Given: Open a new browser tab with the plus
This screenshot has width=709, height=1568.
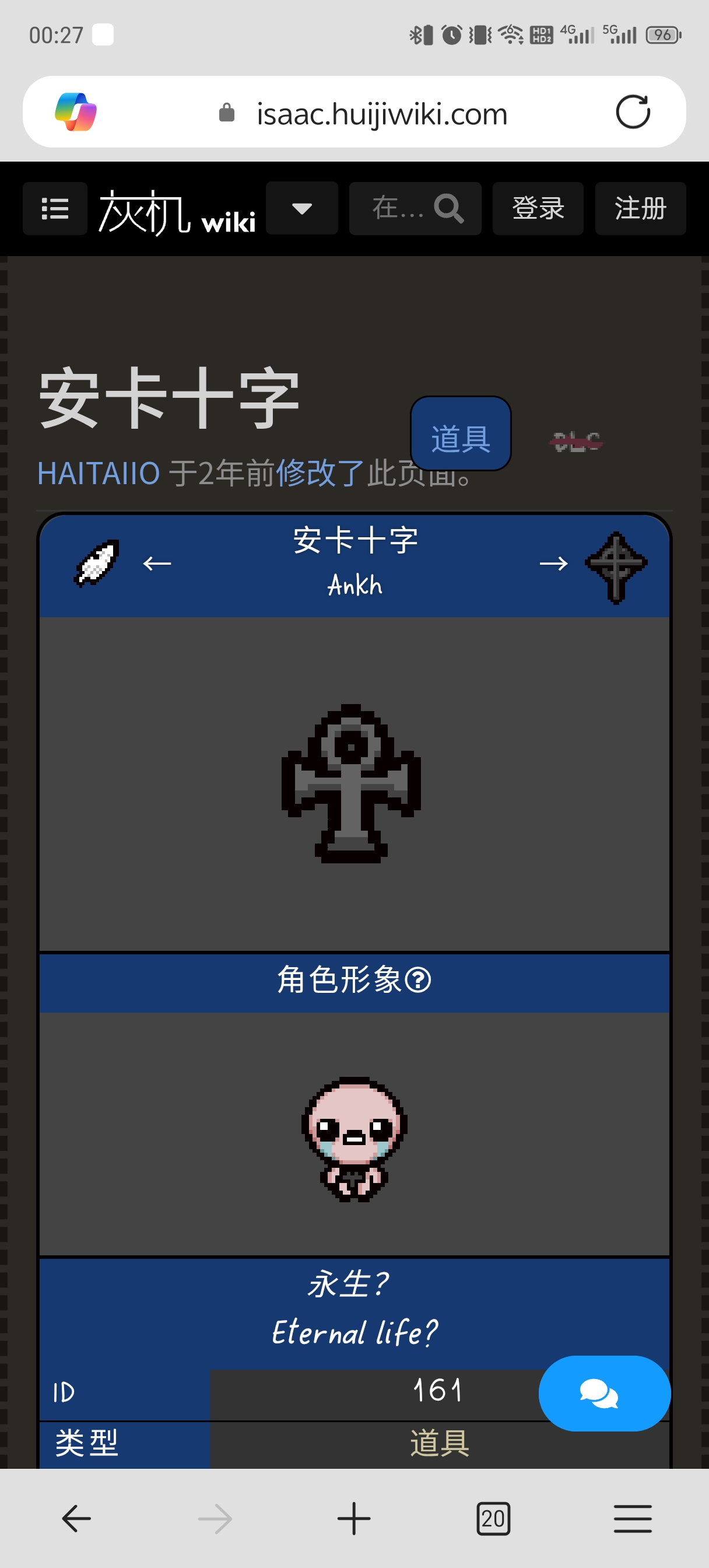Looking at the screenshot, I should click(x=353, y=1518).
